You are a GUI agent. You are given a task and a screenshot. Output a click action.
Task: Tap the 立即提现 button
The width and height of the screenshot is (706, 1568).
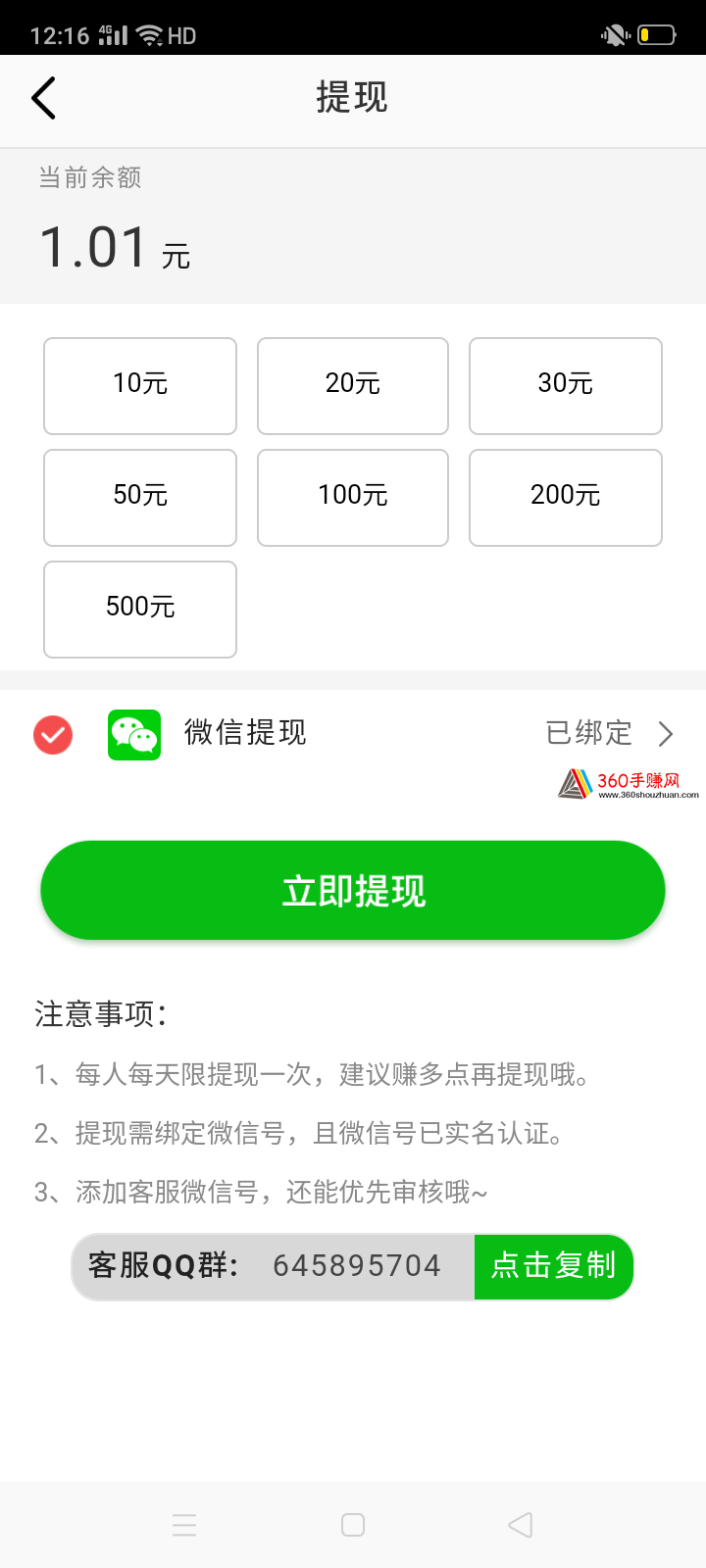[353, 891]
